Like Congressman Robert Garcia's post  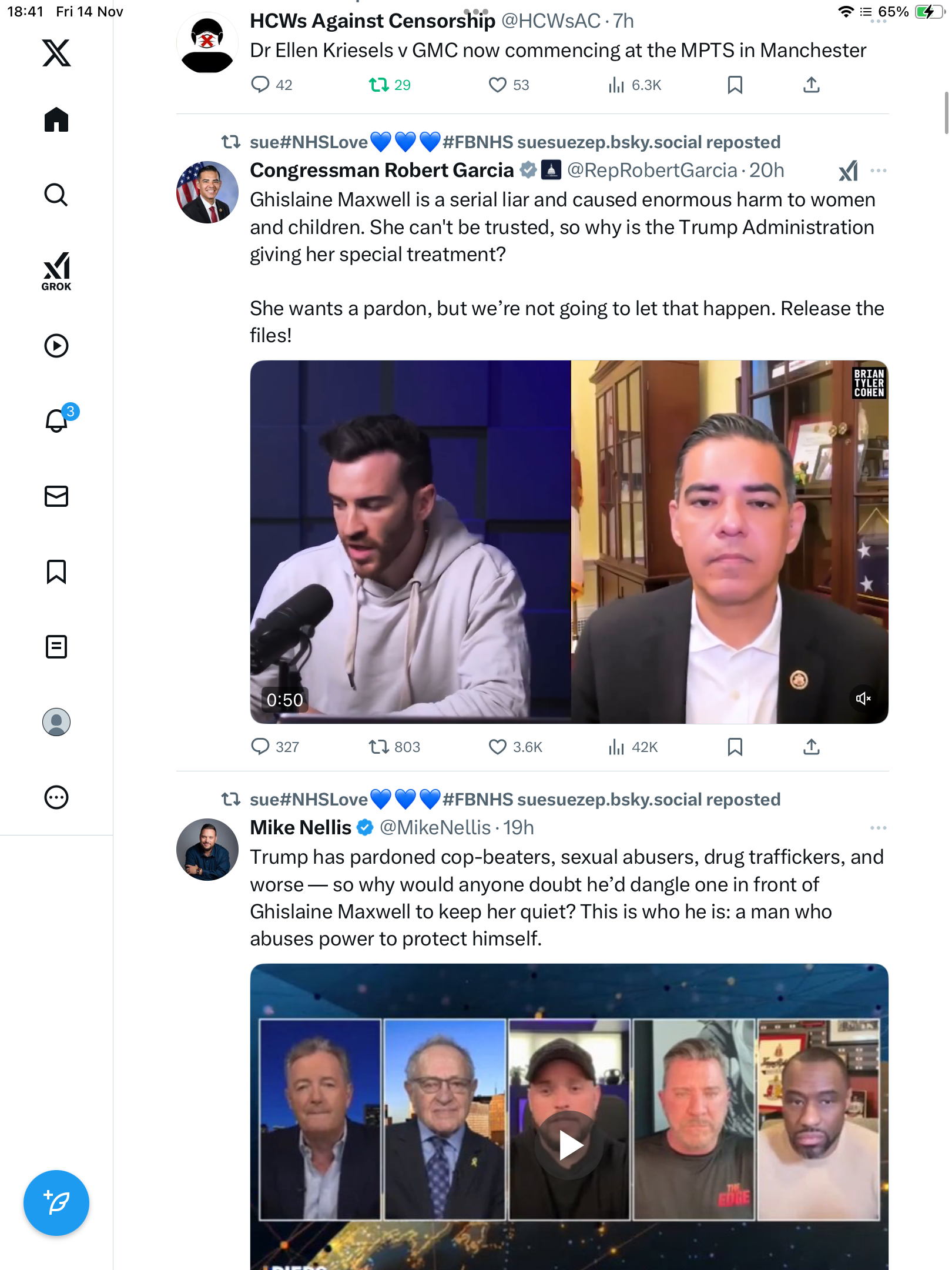497,747
